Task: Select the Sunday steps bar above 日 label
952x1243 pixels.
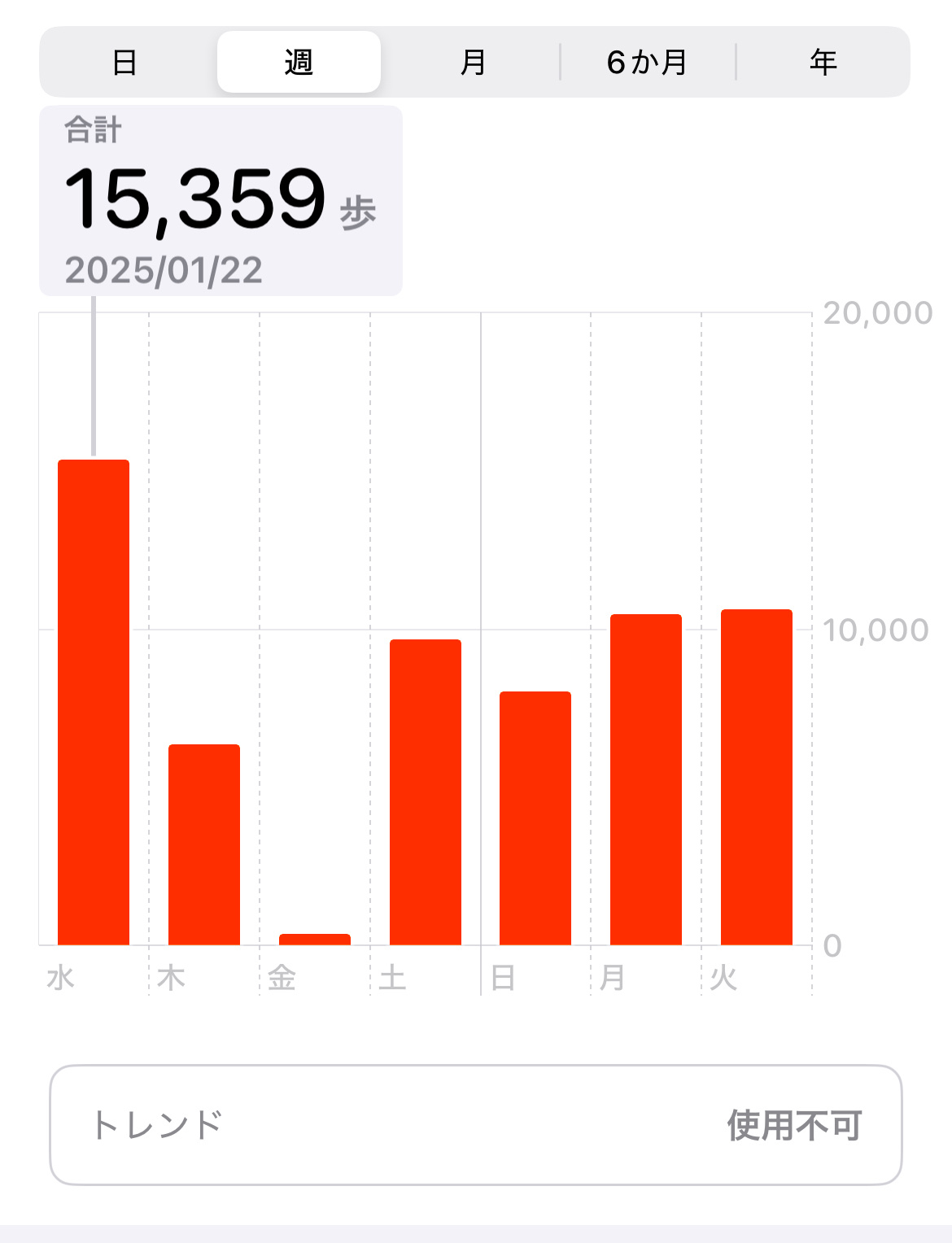Action: tap(535, 818)
